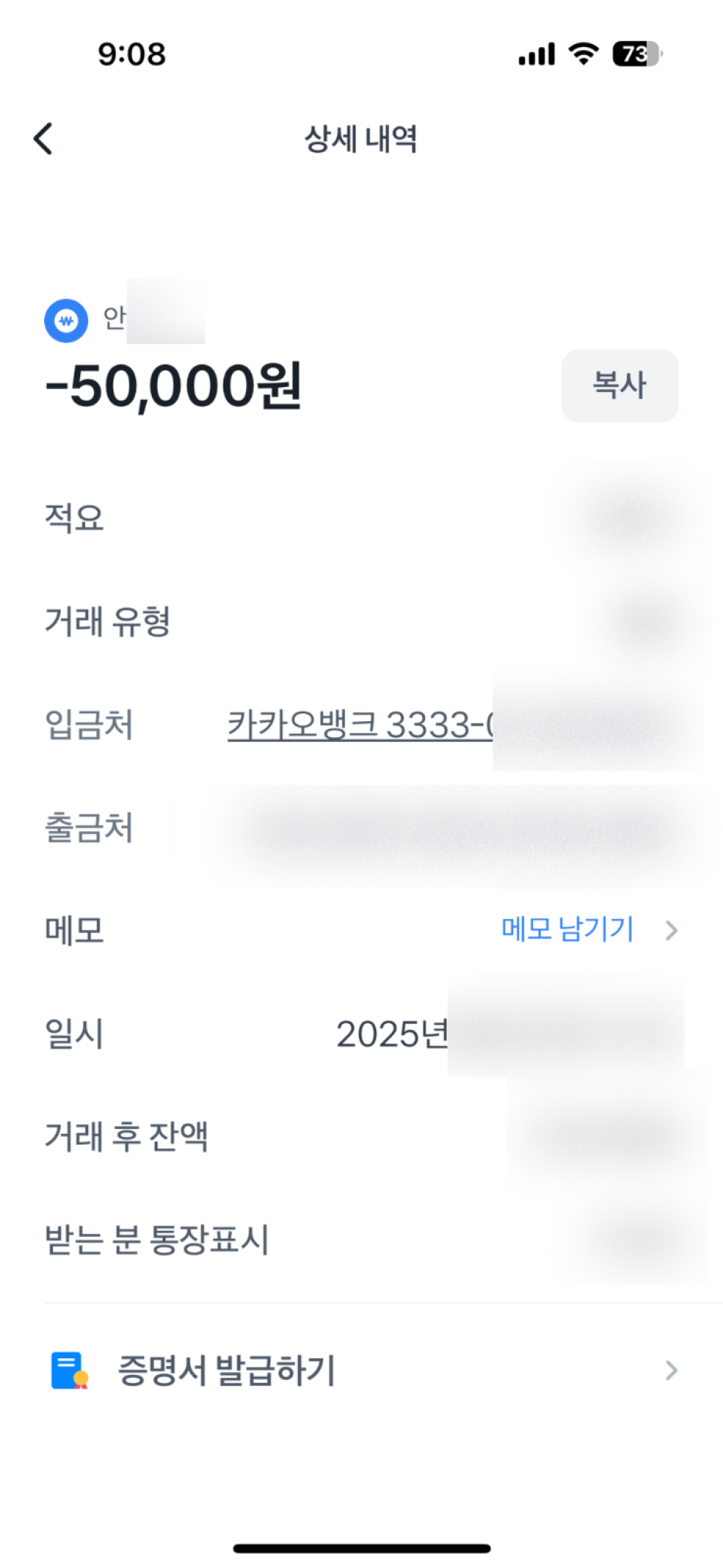Open 증명서 발급하기 row
The height and width of the screenshot is (1568, 723).
coord(361,1370)
